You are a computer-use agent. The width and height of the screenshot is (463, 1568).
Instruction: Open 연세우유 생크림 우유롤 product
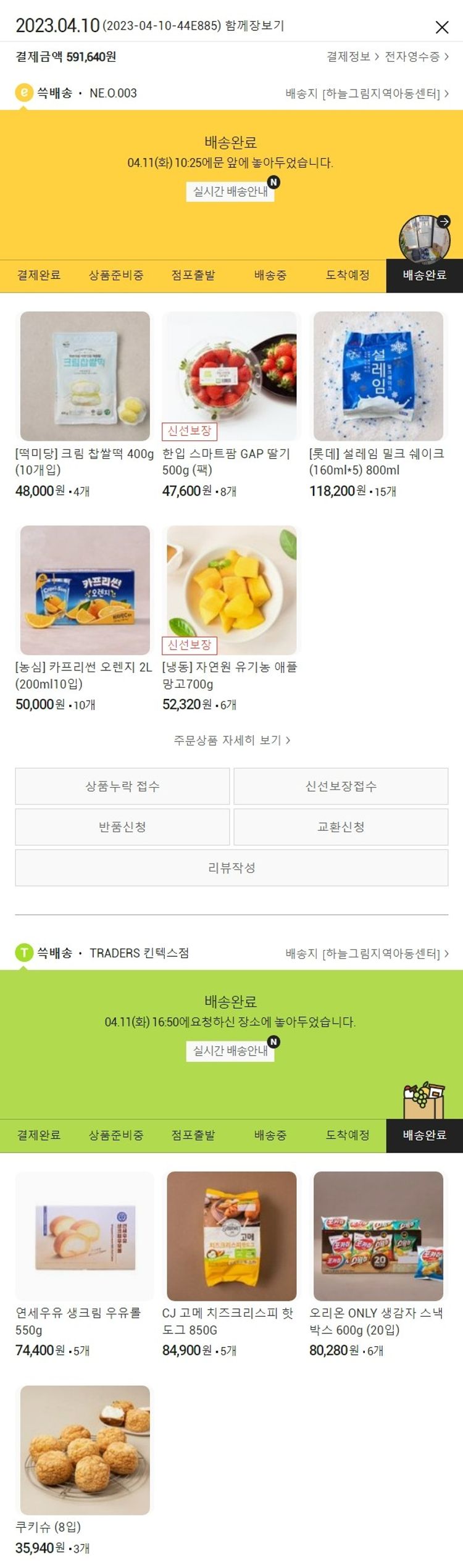(x=85, y=1236)
